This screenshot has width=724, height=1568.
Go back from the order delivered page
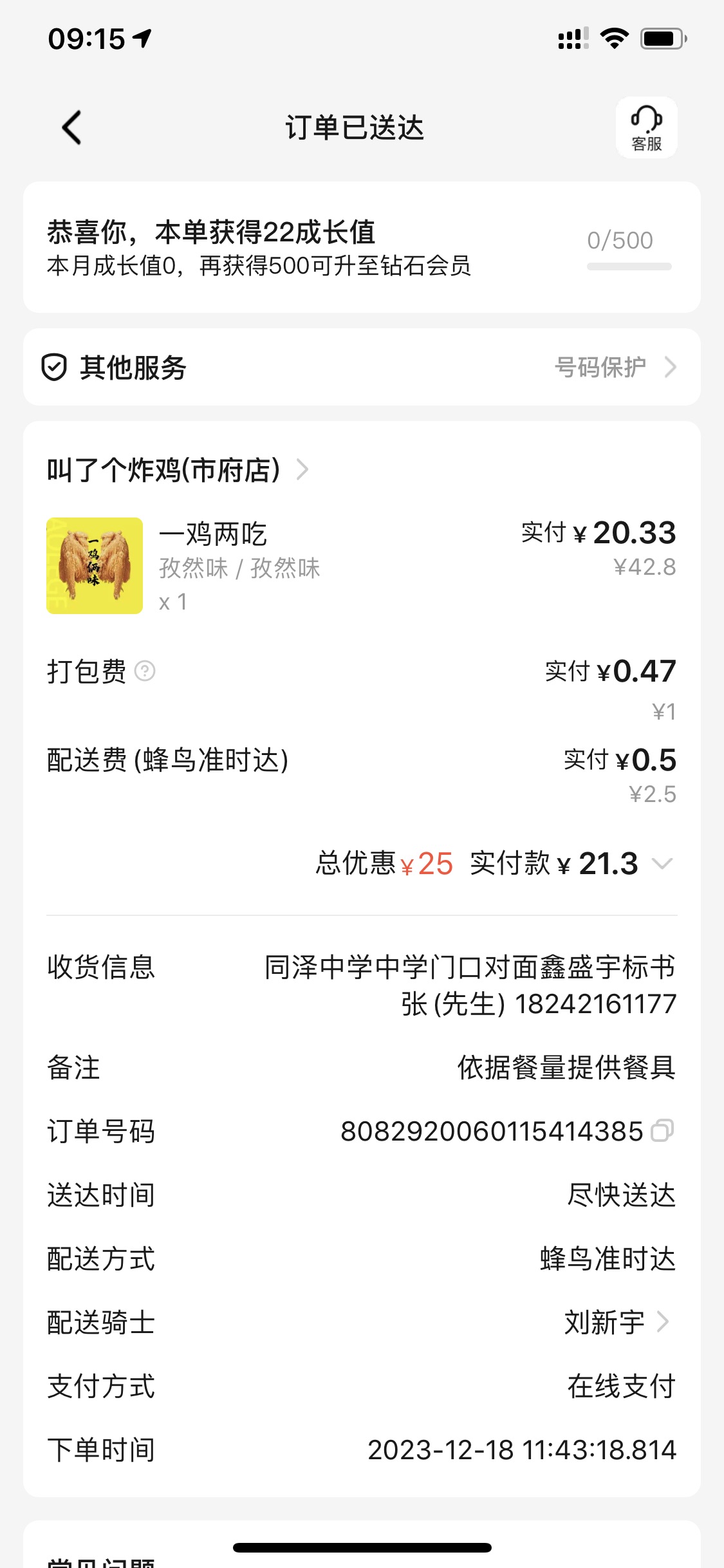(x=72, y=127)
